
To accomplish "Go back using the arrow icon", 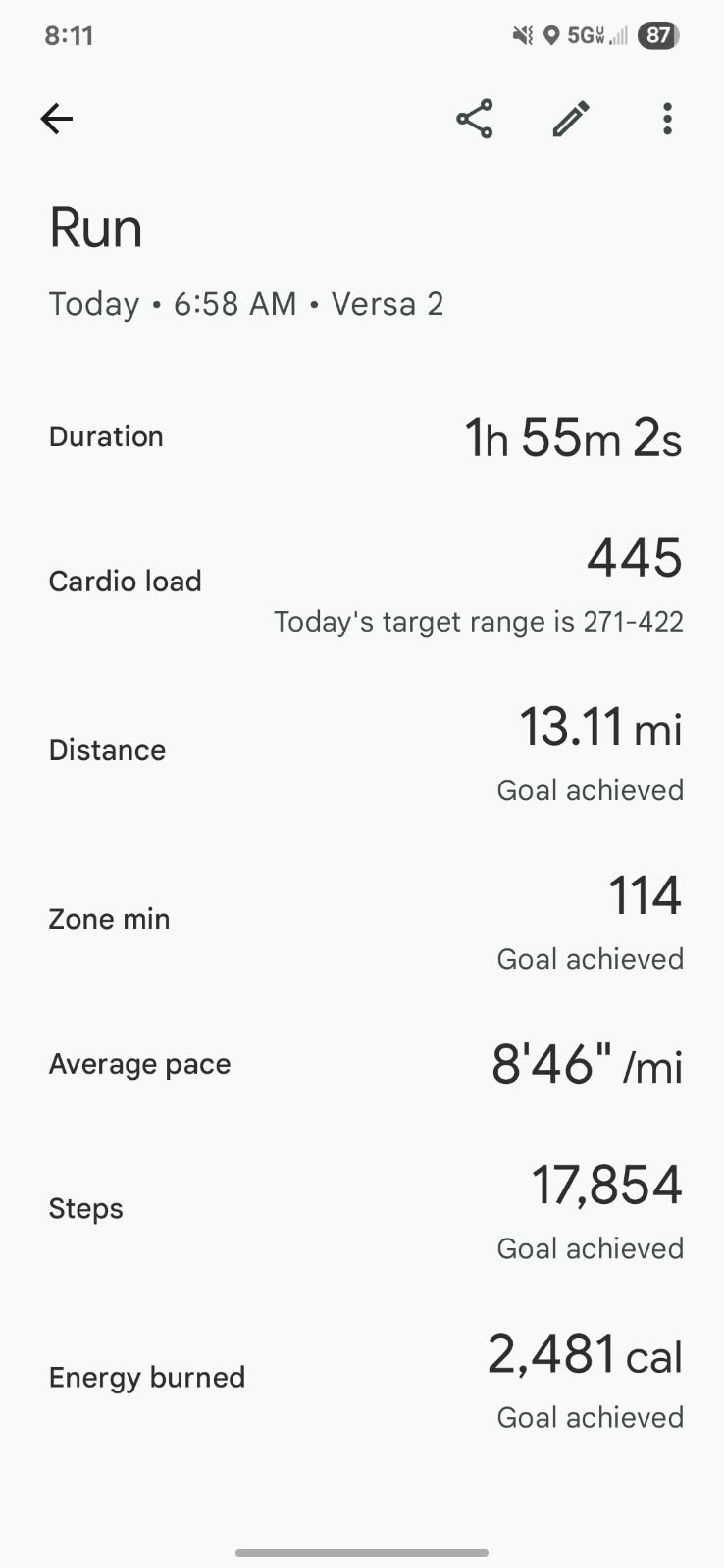I will 57,119.
